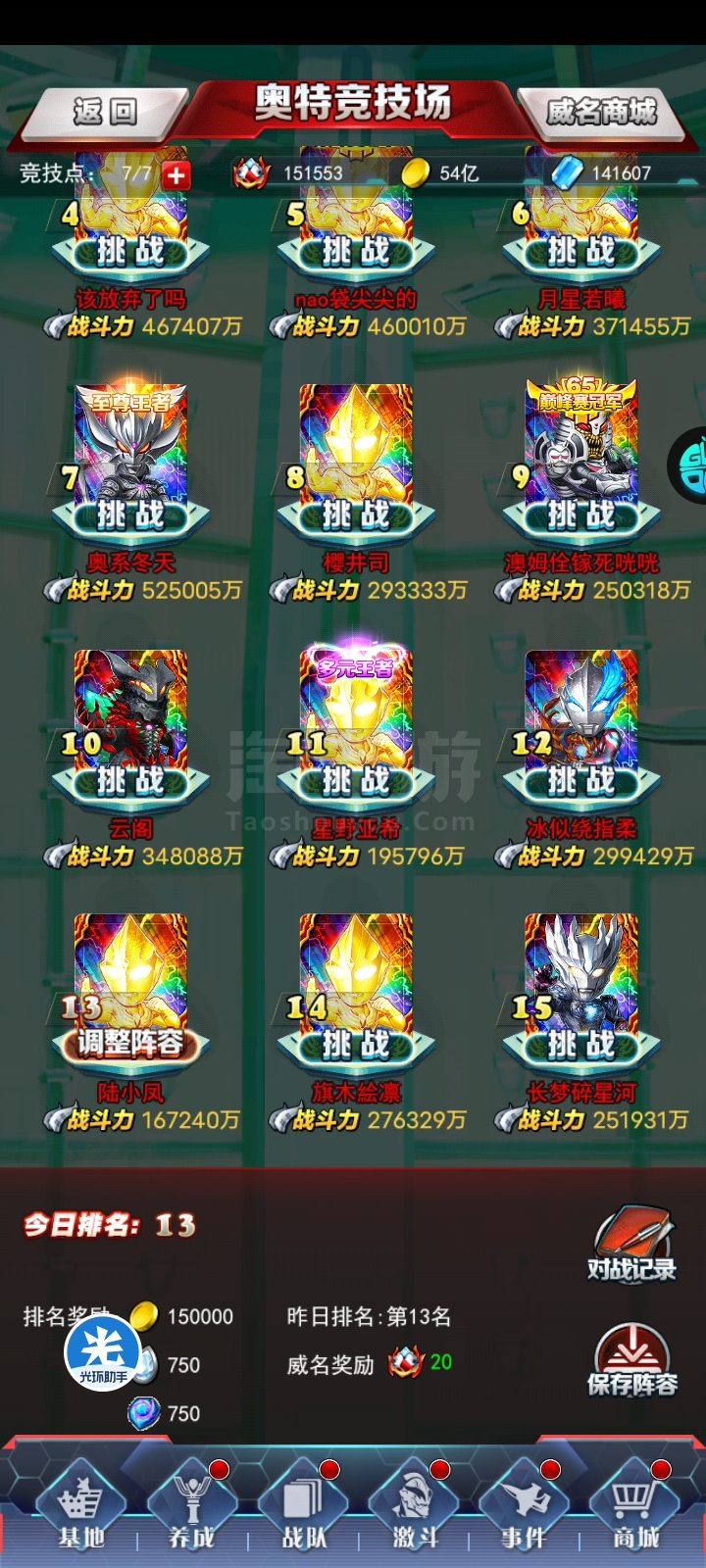Add arena points with the red plus
This screenshot has width=706, height=1568.
(176, 174)
